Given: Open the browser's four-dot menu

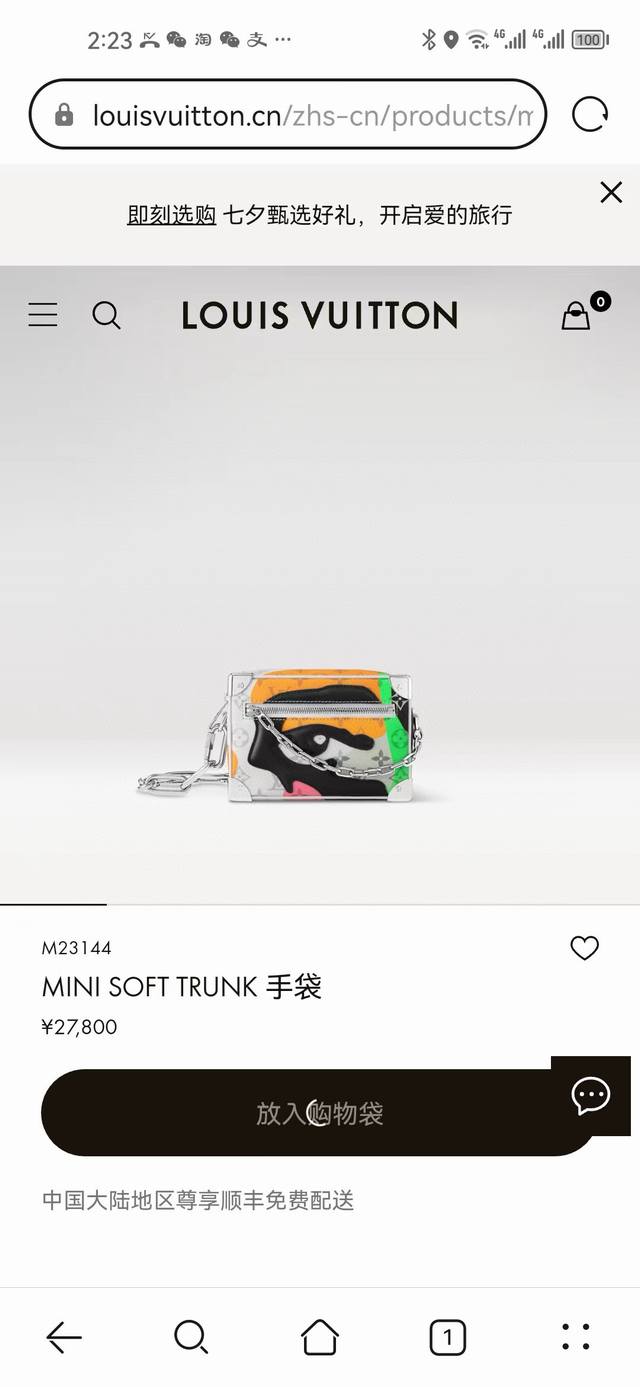Looking at the screenshot, I should pyautogui.click(x=576, y=1337).
